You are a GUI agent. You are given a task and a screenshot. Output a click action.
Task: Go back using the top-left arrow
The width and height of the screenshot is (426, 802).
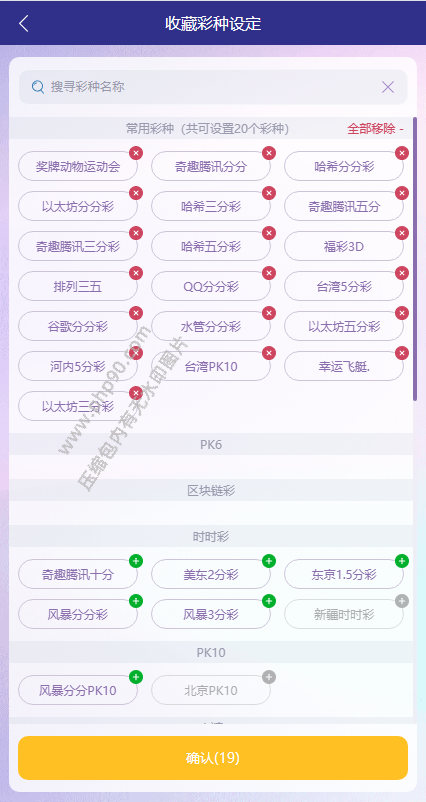[x=24, y=23]
